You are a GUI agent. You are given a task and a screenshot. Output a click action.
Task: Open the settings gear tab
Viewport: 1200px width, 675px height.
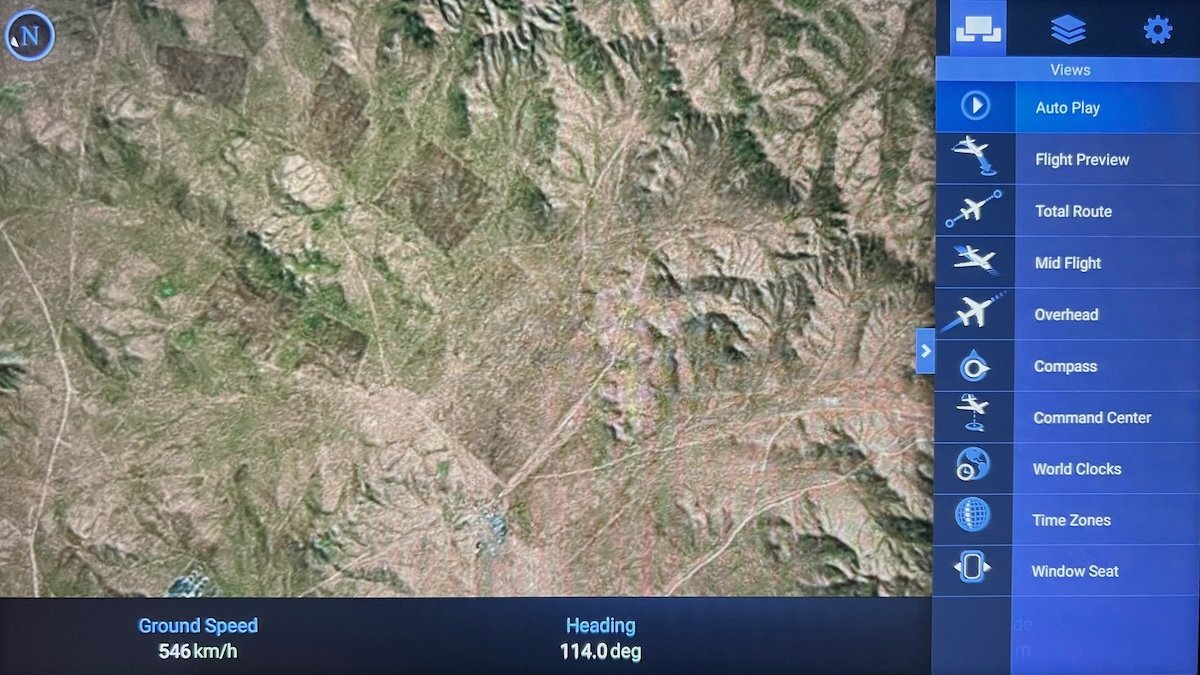pos(1157,30)
